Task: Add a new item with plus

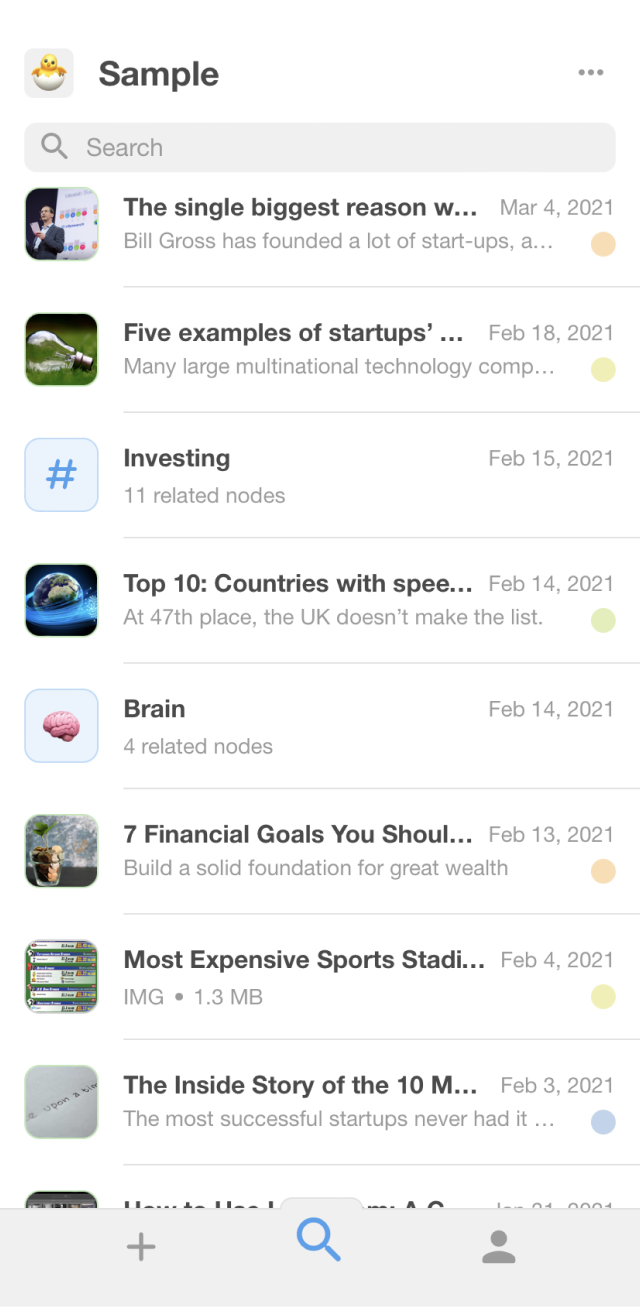Action: coord(141,1247)
